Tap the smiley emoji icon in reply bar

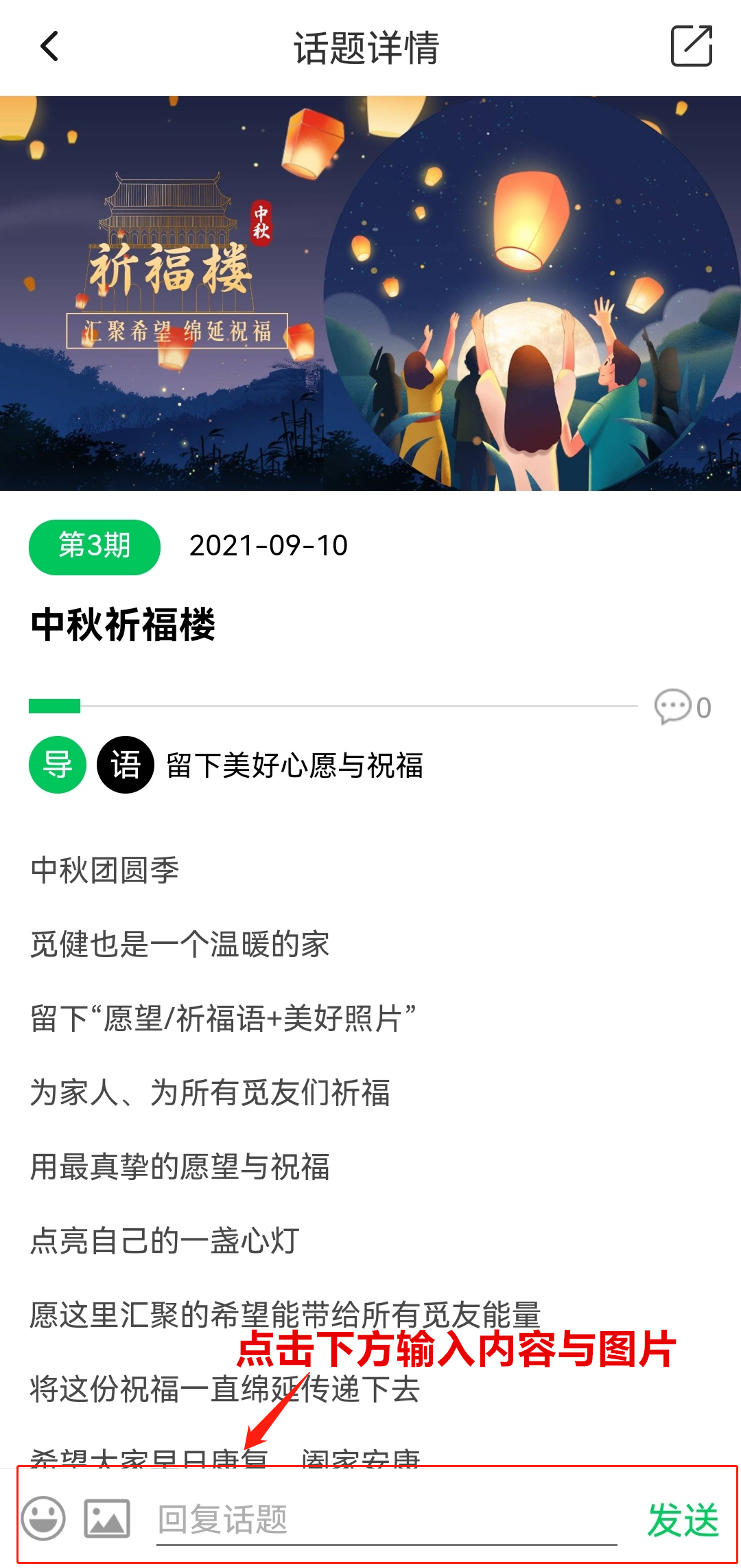(x=43, y=1516)
